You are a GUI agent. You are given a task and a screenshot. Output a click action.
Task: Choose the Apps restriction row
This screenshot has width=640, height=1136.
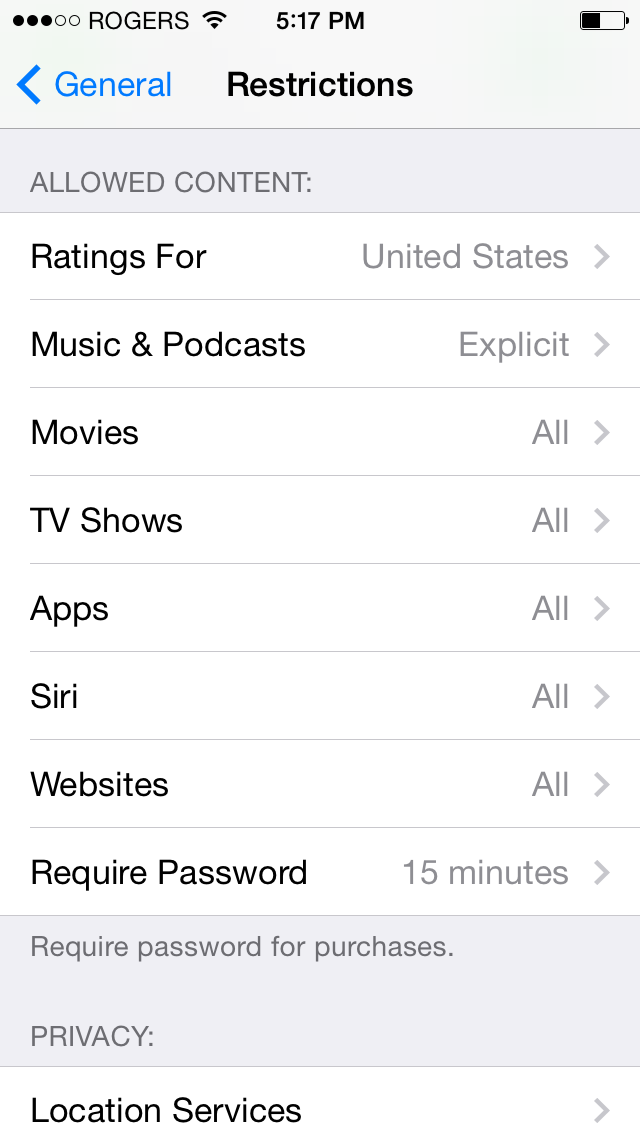(x=320, y=609)
